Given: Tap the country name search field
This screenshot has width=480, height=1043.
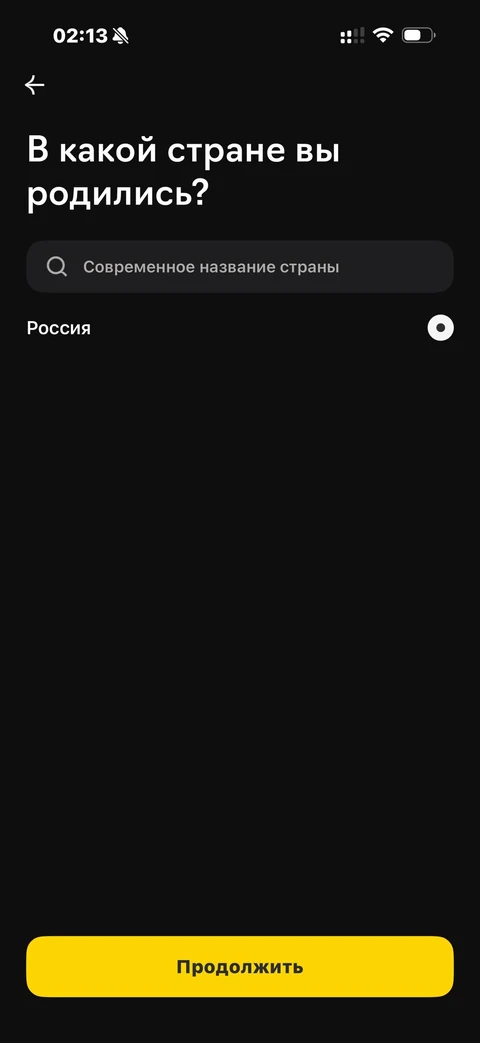Looking at the screenshot, I should (240, 267).
